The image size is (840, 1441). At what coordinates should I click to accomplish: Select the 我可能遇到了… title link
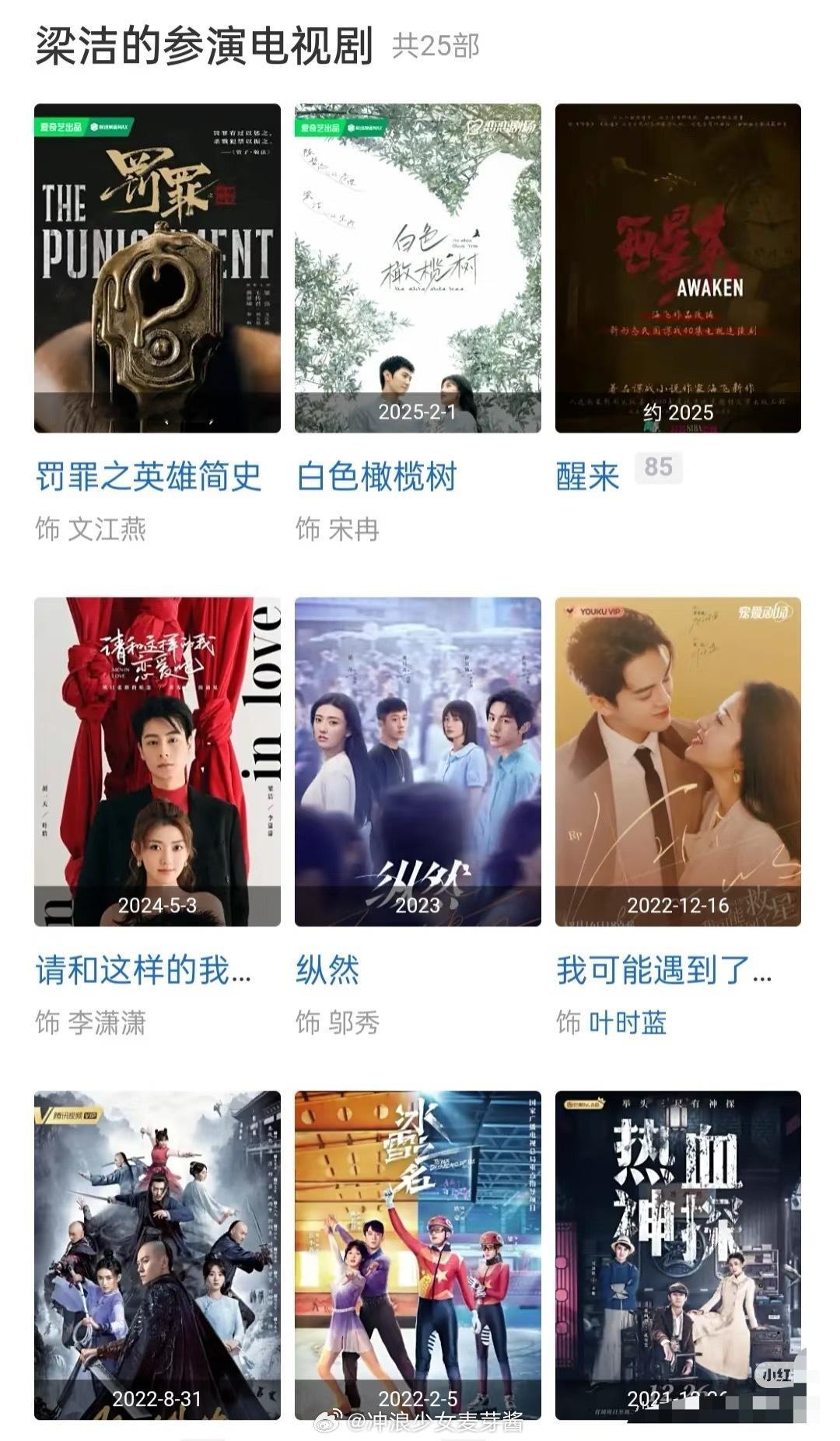click(x=663, y=970)
